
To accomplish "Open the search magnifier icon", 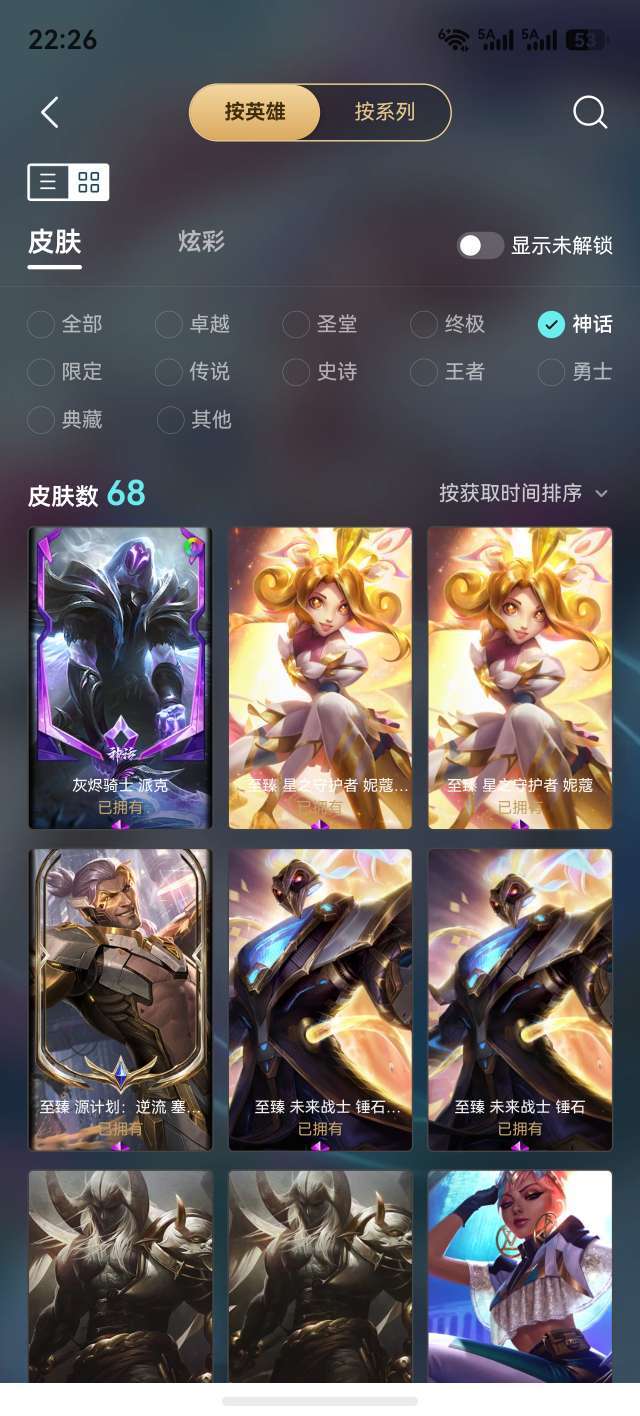I will [x=590, y=112].
